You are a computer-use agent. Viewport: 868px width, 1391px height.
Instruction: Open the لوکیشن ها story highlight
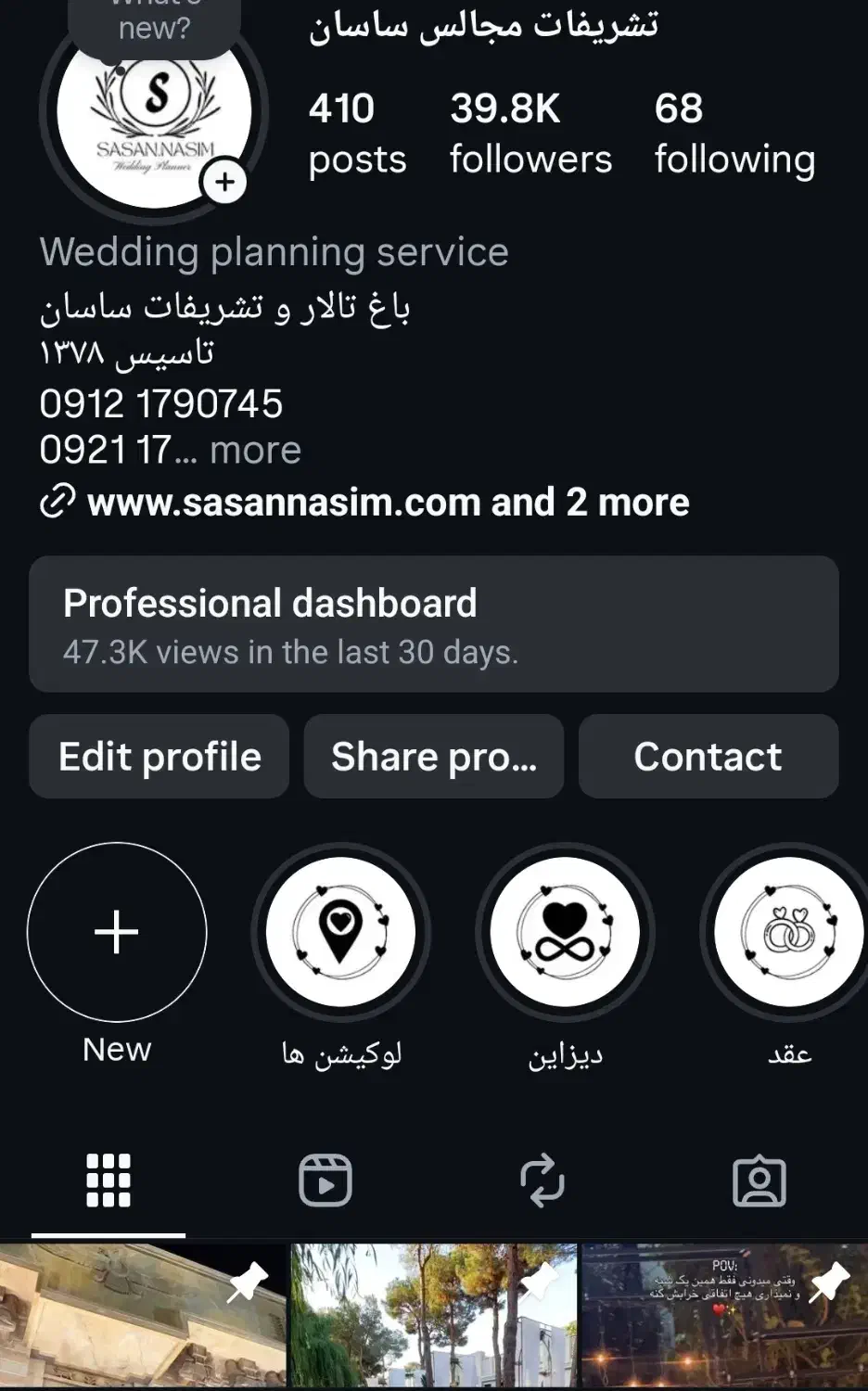coord(341,934)
